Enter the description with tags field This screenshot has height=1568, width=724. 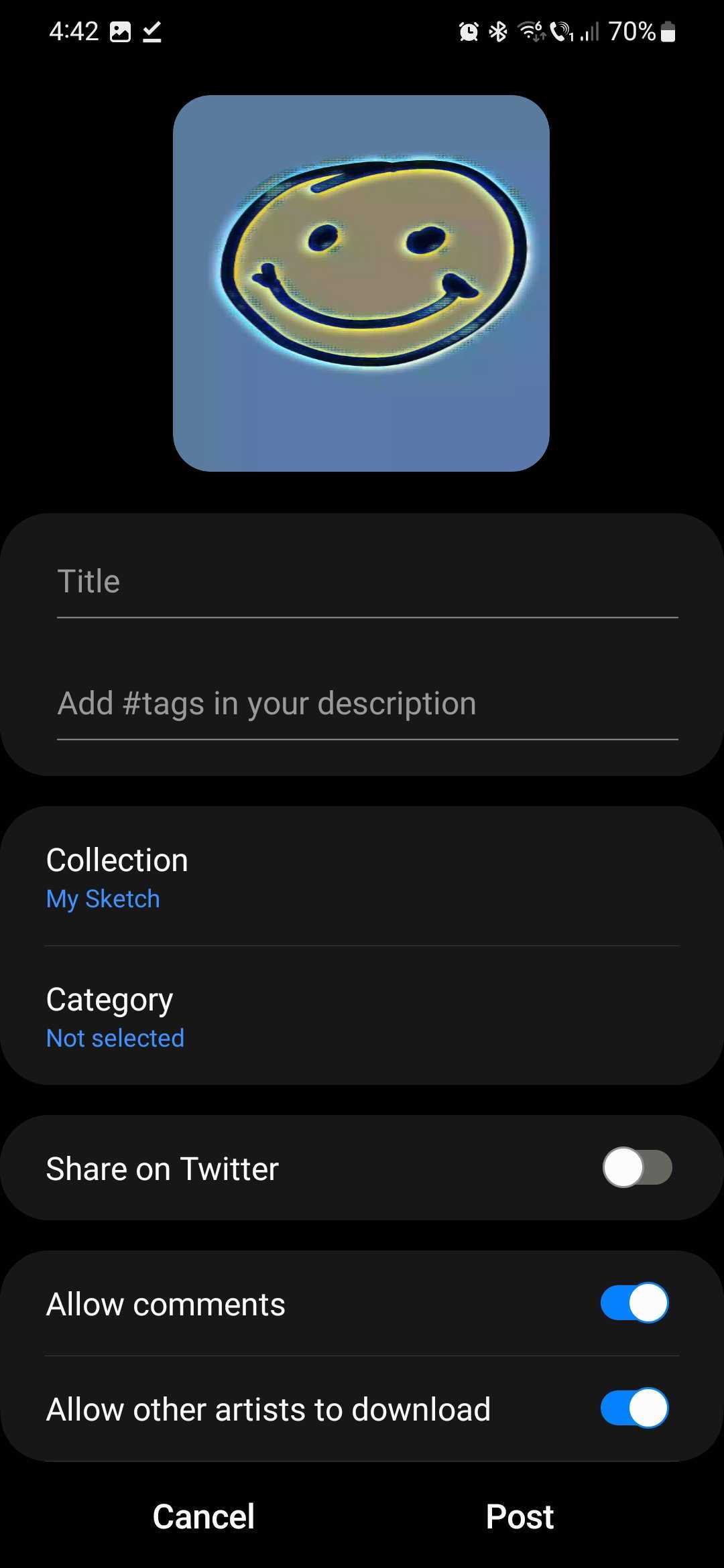[367, 704]
